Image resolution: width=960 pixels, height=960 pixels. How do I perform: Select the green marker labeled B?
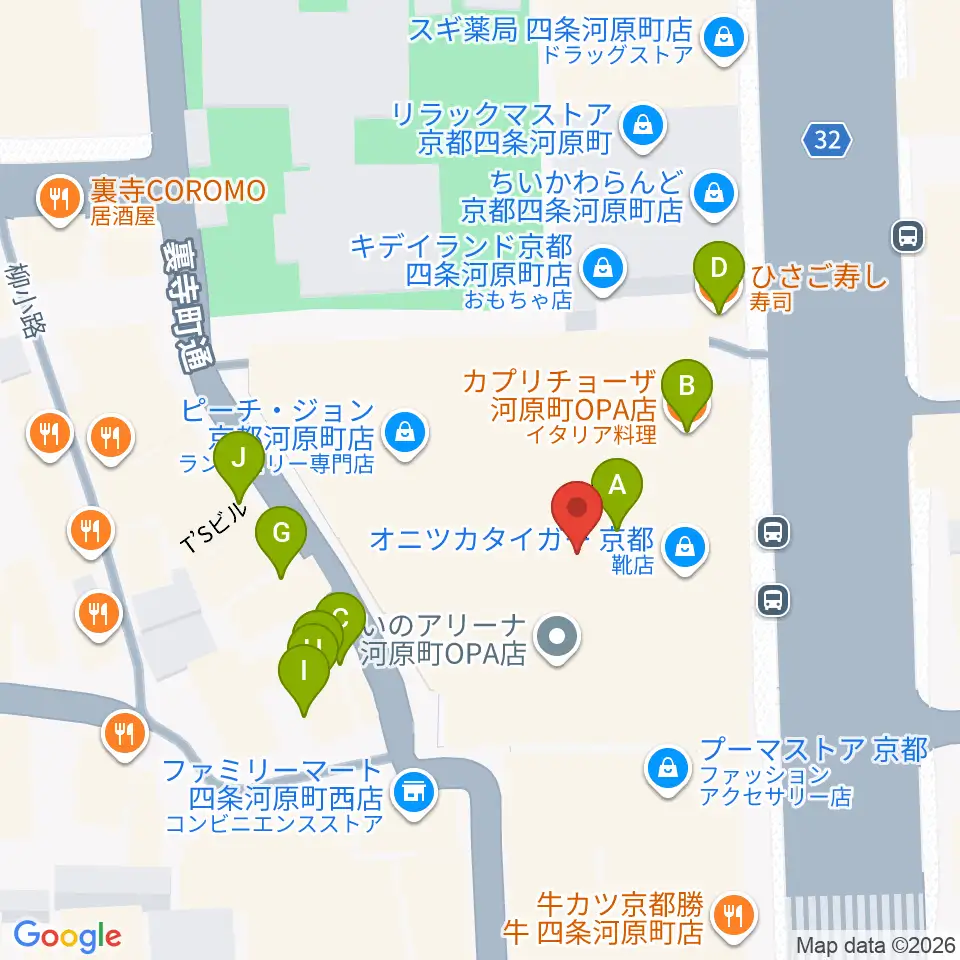(686, 388)
